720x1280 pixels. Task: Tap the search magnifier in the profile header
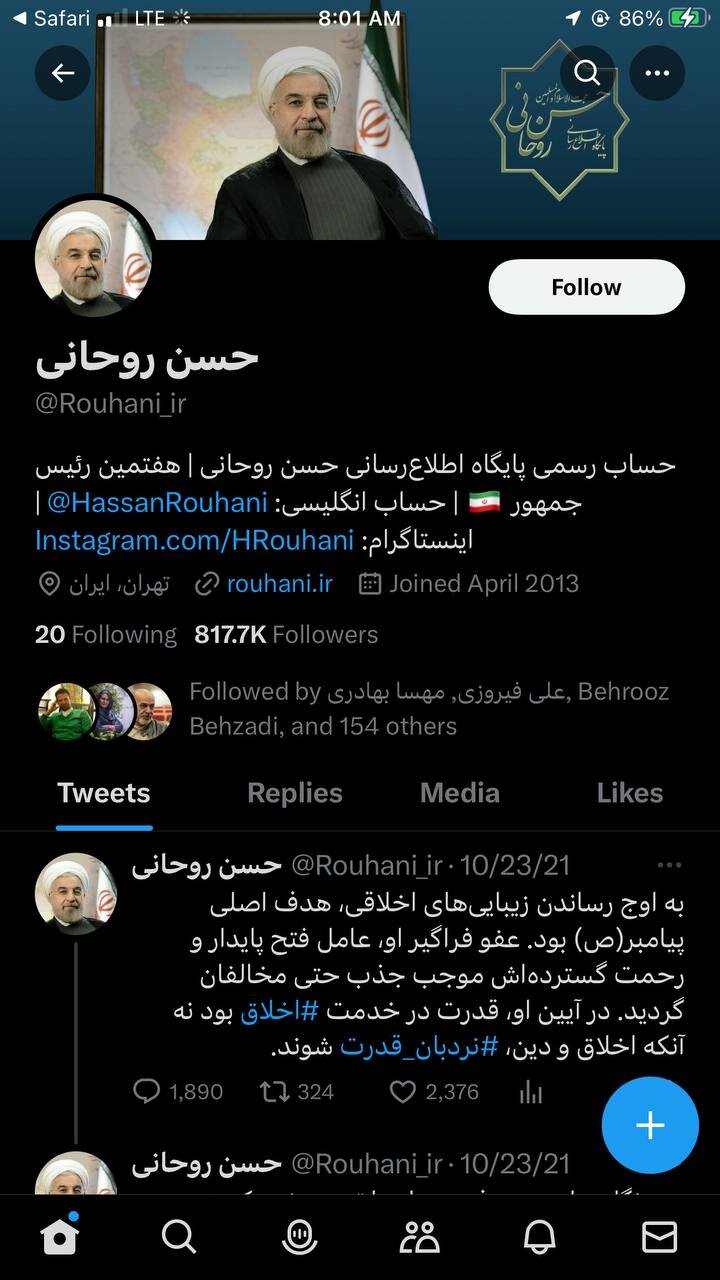587,73
